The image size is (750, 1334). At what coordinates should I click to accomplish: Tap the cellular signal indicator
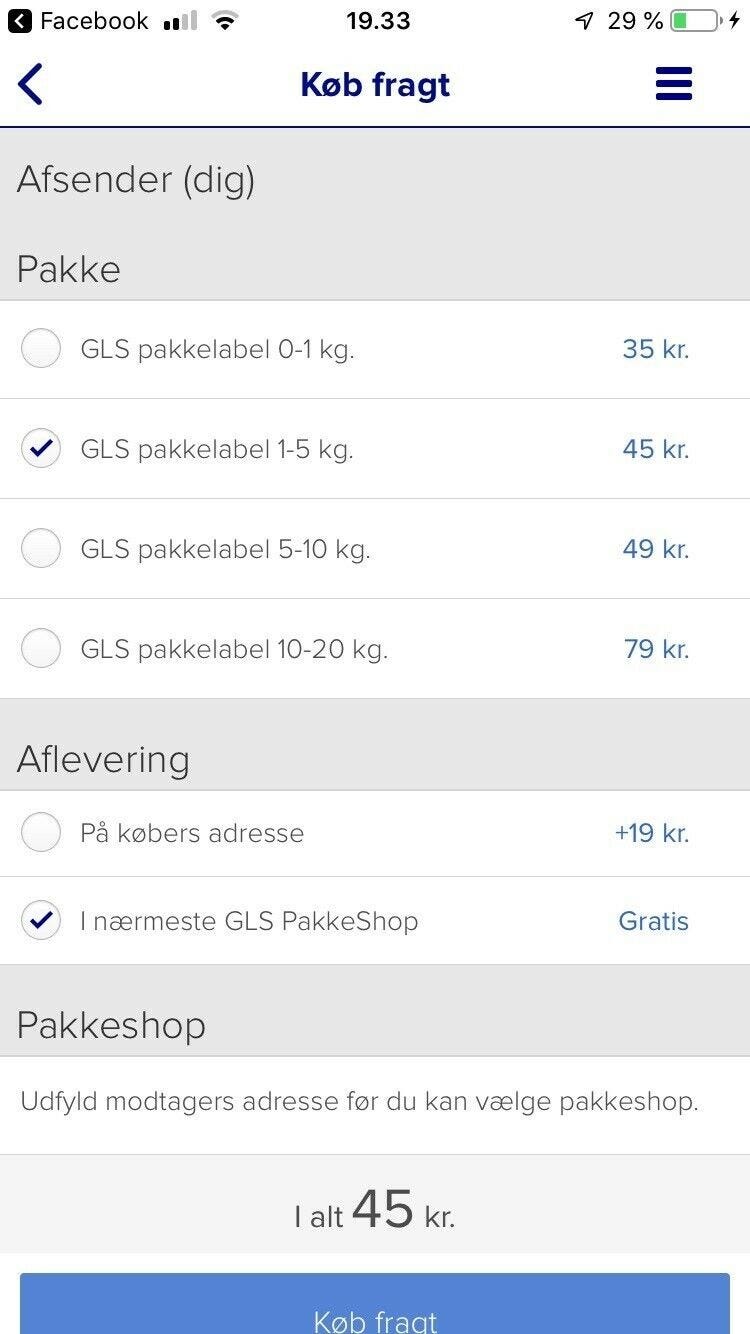click(x=179, y=19)
